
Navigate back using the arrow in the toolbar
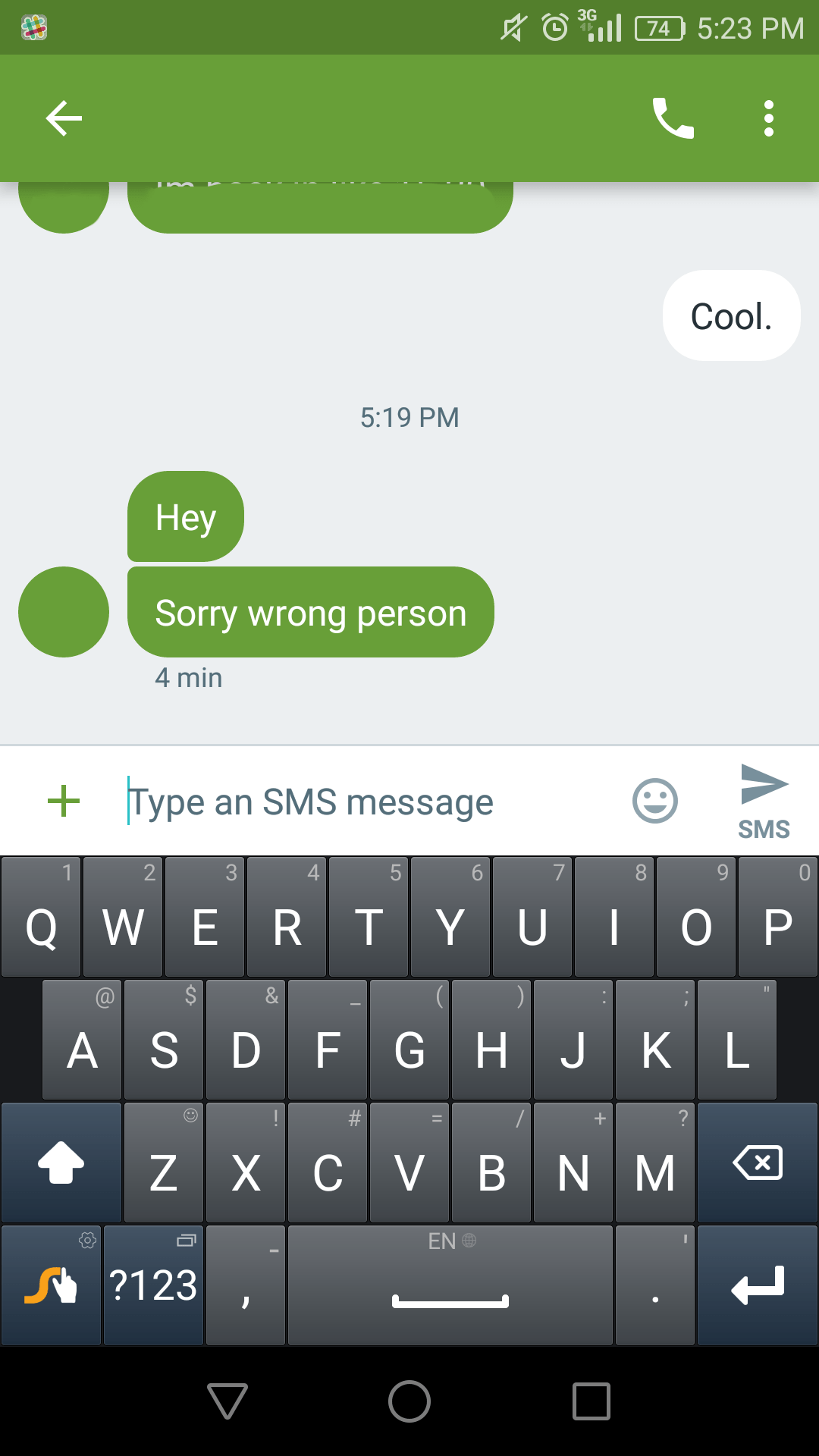[64, 118]
